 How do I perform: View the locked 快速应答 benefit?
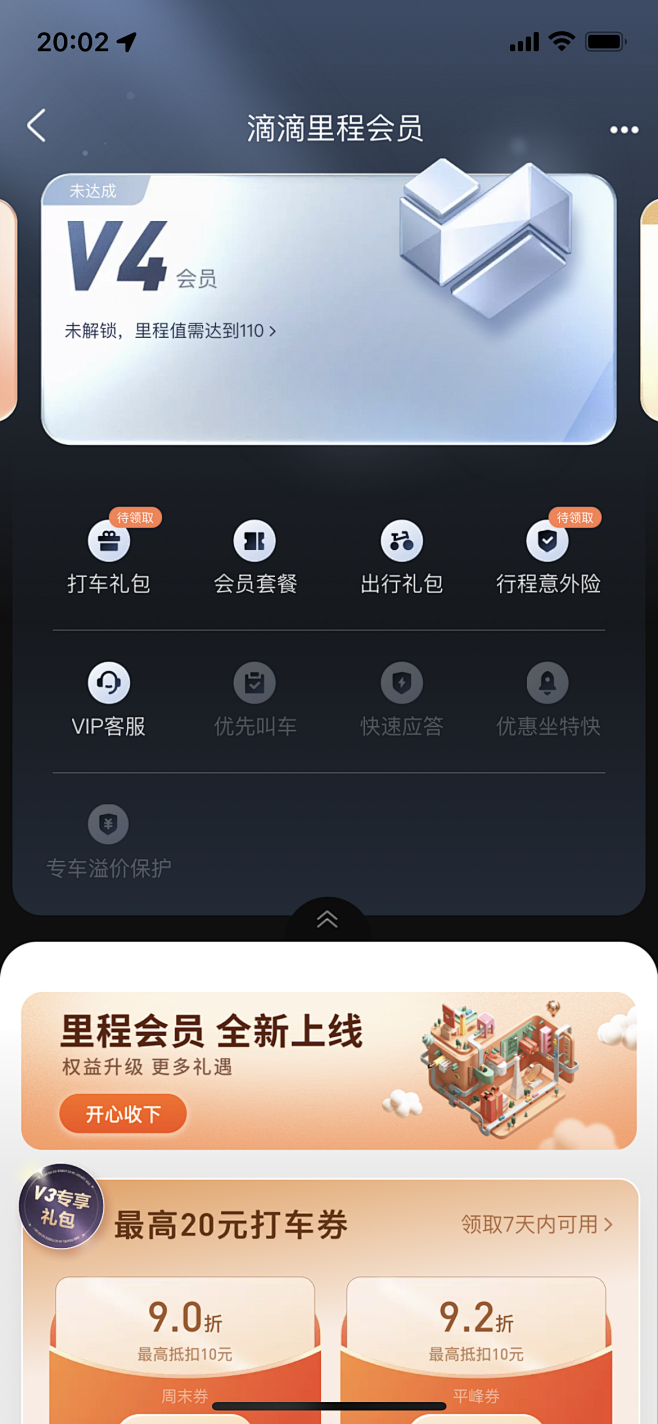click(x=401, y=700)
